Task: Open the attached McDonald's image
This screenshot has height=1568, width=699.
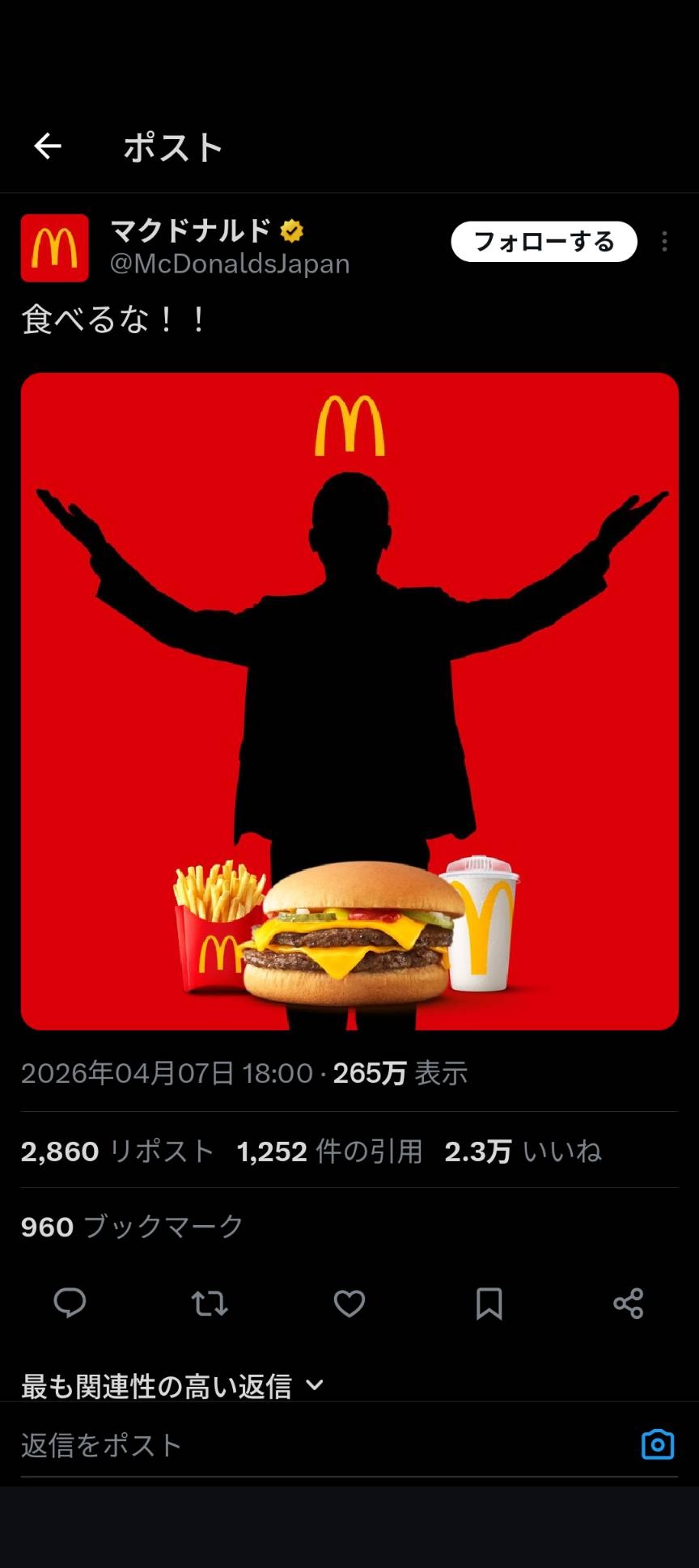Action: coord(349,701)
